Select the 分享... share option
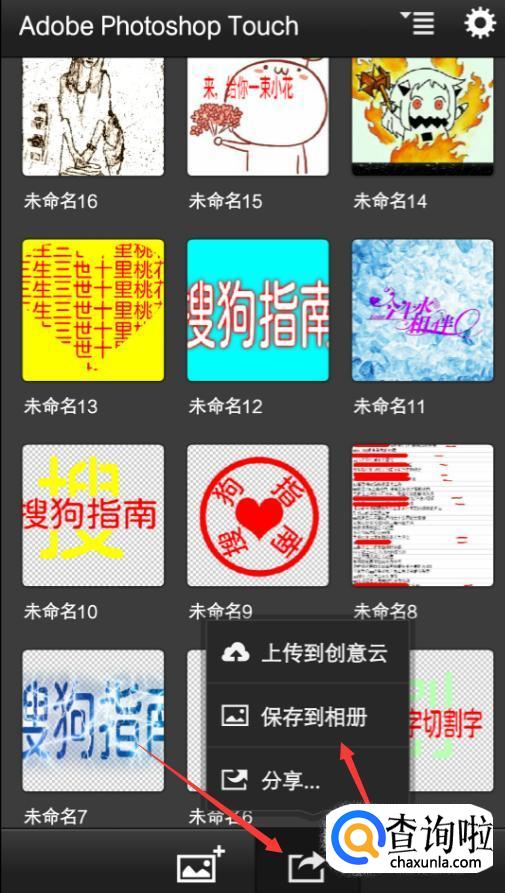 coord(307,779)
